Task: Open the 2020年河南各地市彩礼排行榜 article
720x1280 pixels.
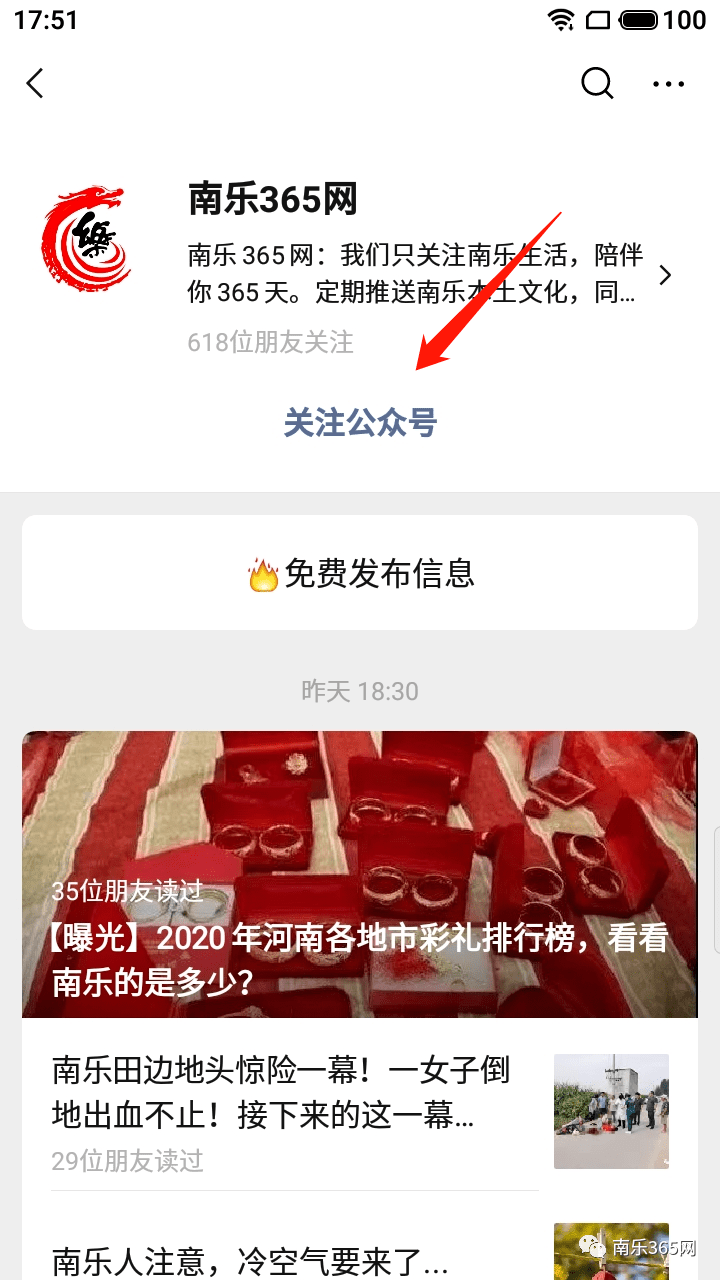Action: pyautogui.click(x=360, y=874)
